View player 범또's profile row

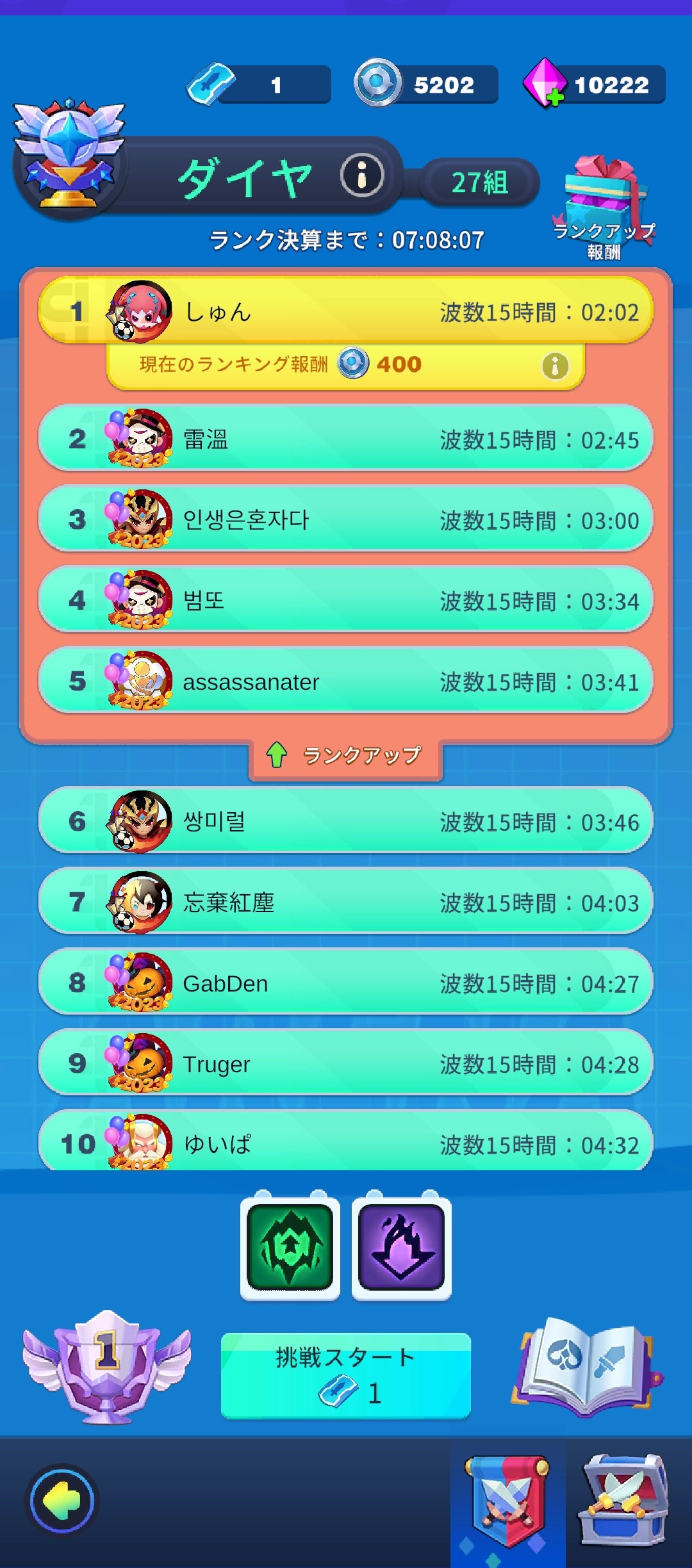tap(346, 601)
